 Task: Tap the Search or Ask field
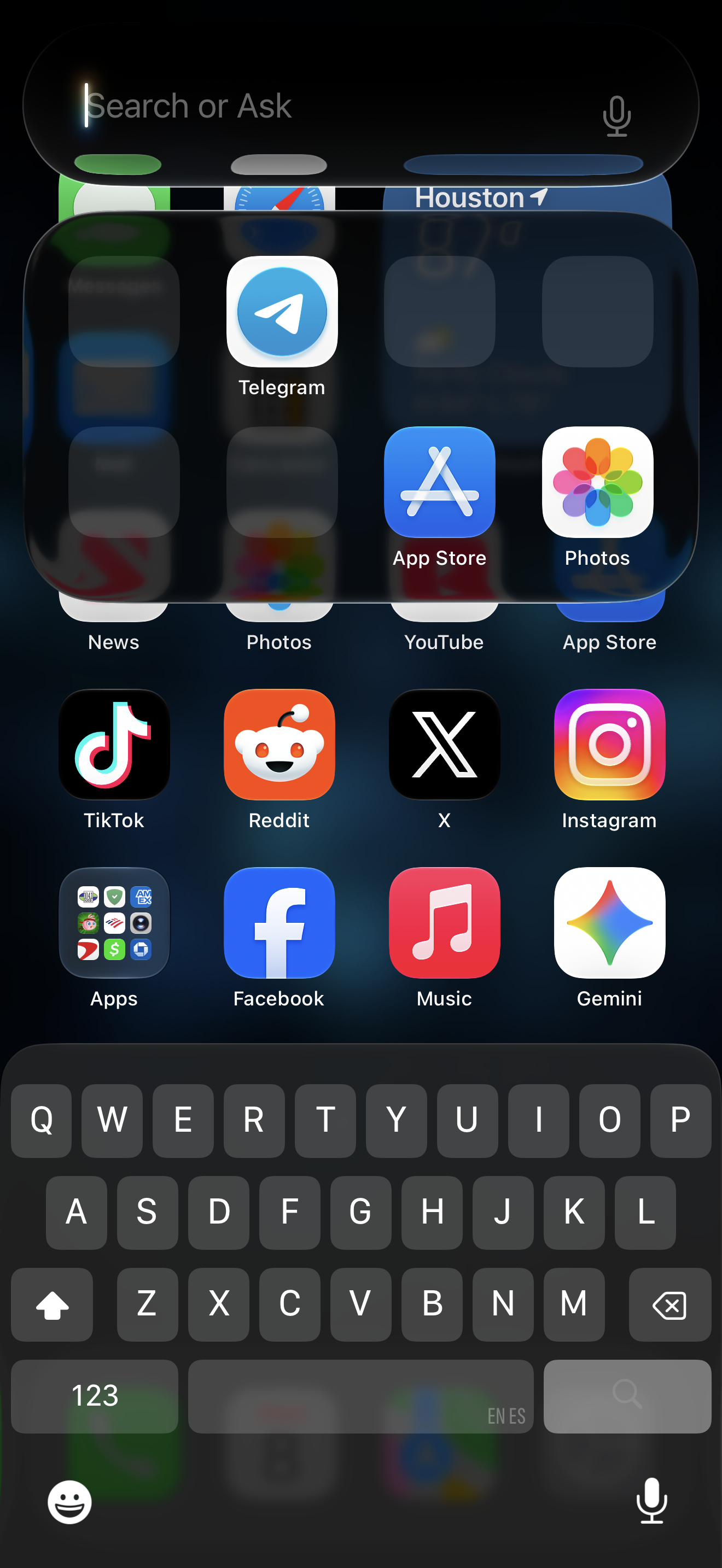point(329,106)
